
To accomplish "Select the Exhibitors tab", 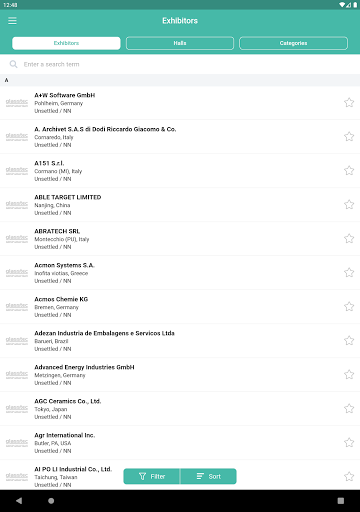I will [x=66, y=43].
